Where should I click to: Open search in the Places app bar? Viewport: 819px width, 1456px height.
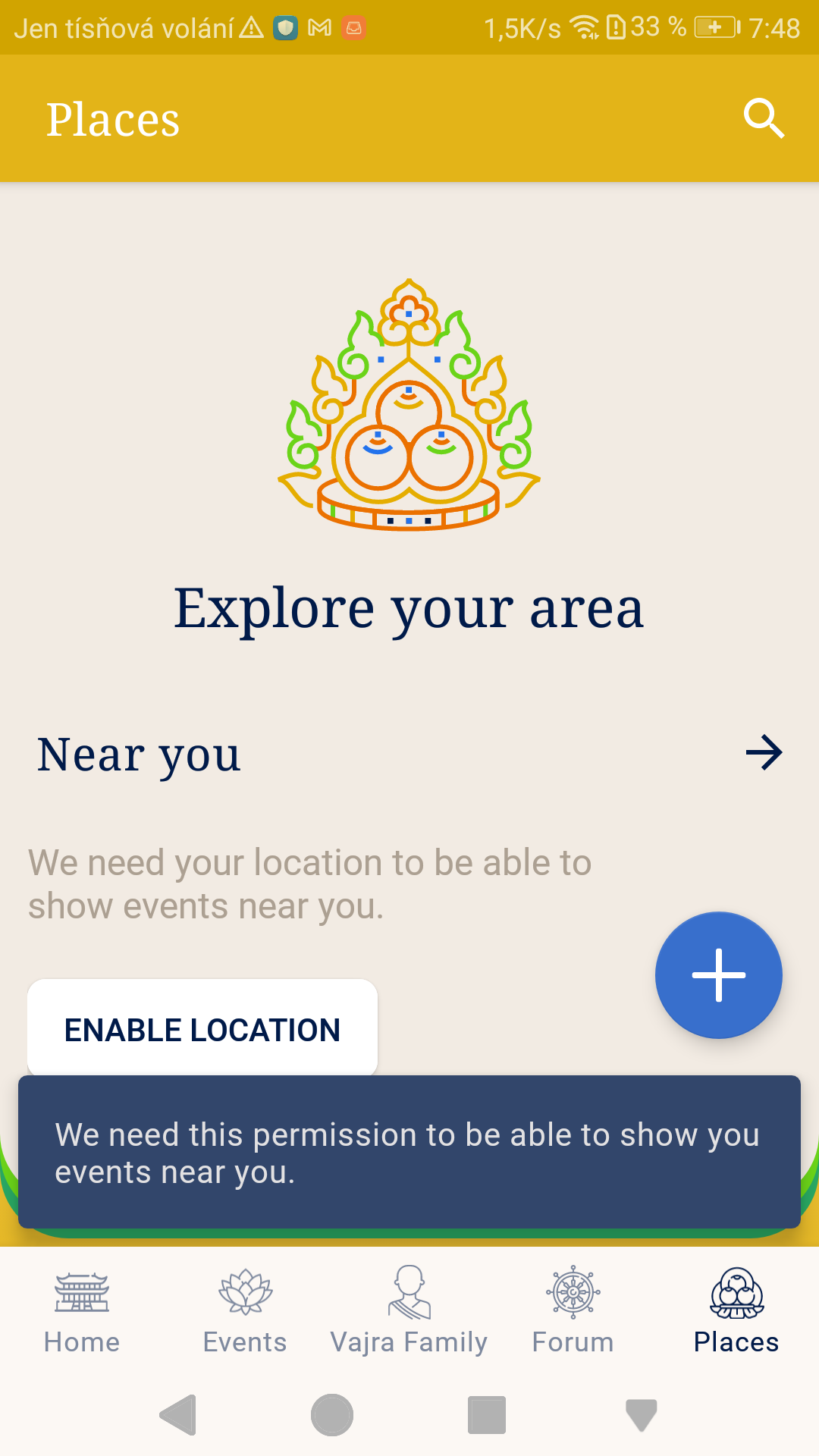click(x=763, y=119)
